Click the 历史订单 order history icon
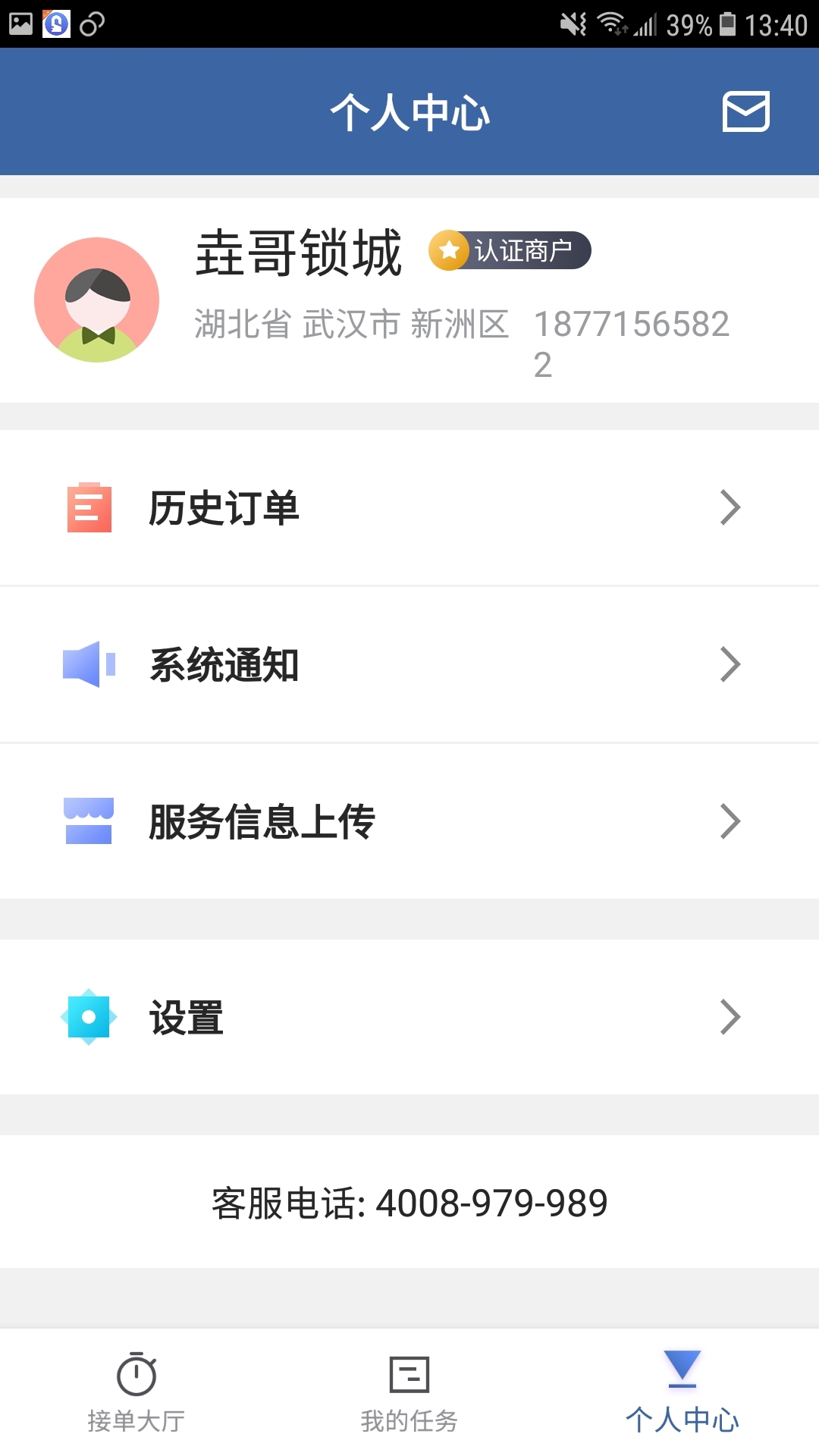This screenshot has width=819, height=1456. click(x=89, y=508)
